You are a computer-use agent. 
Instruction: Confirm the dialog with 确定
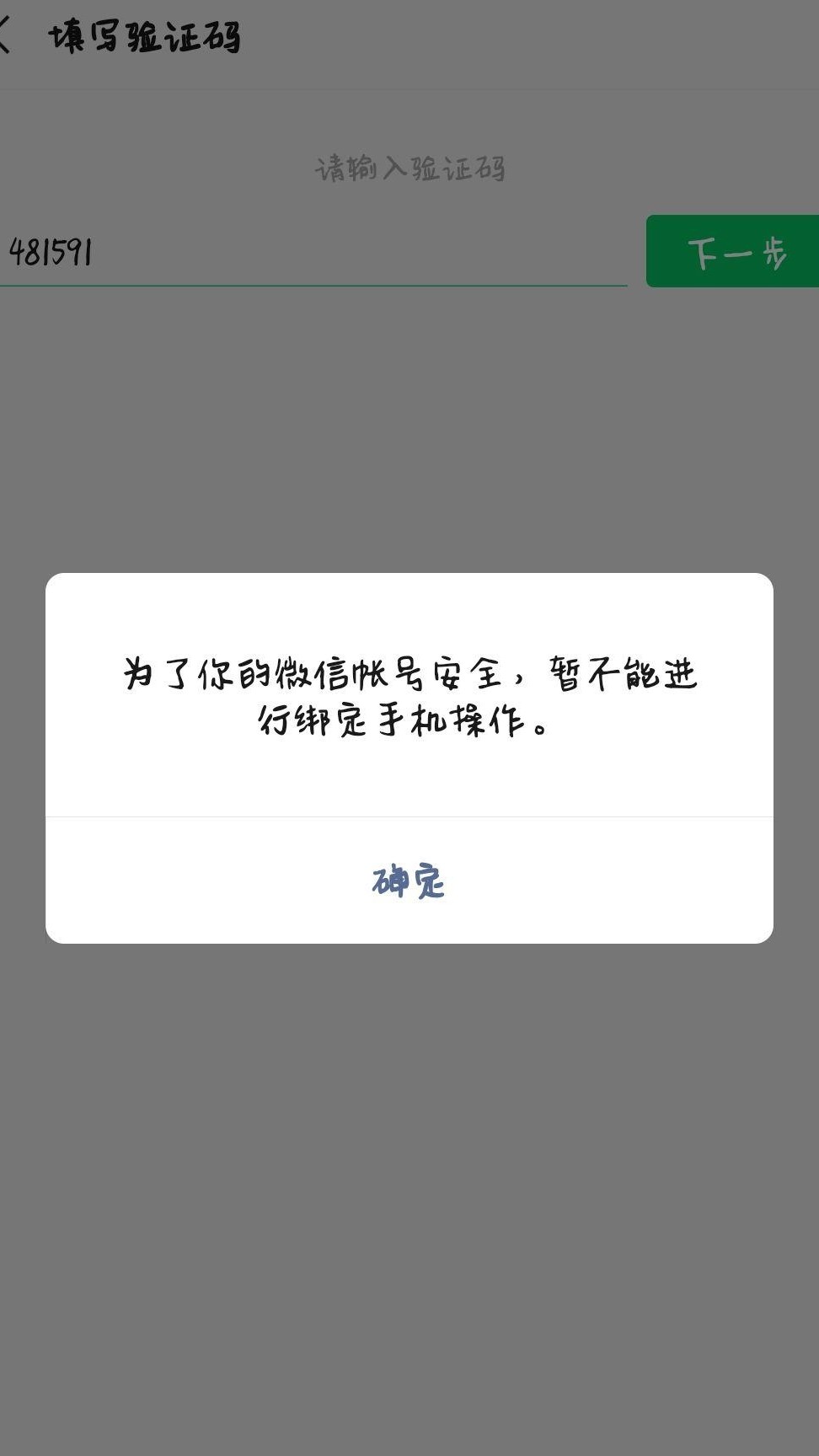click(x=409, y=881)
